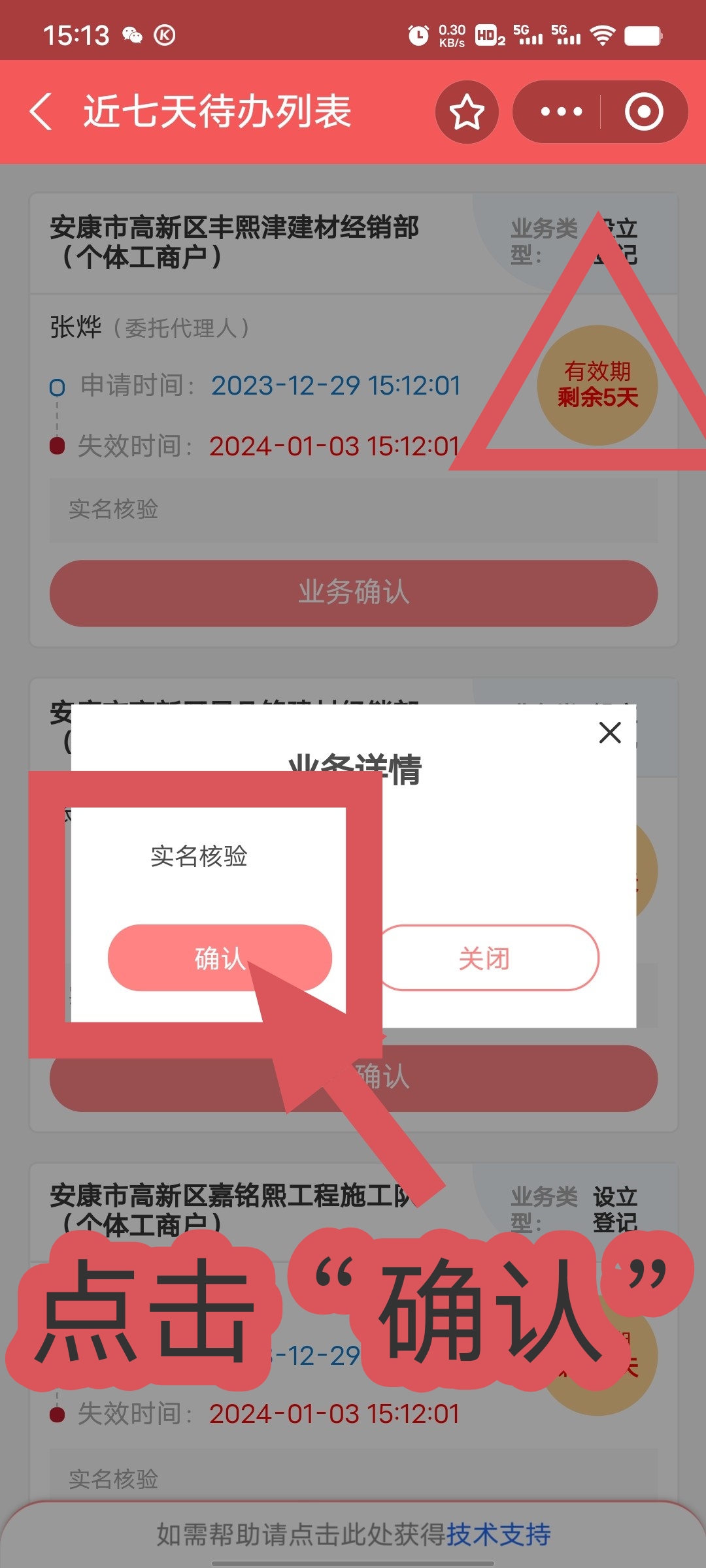
Task: Tap 确认 in the 业务详情 dialog
Action: pos(220,958)
